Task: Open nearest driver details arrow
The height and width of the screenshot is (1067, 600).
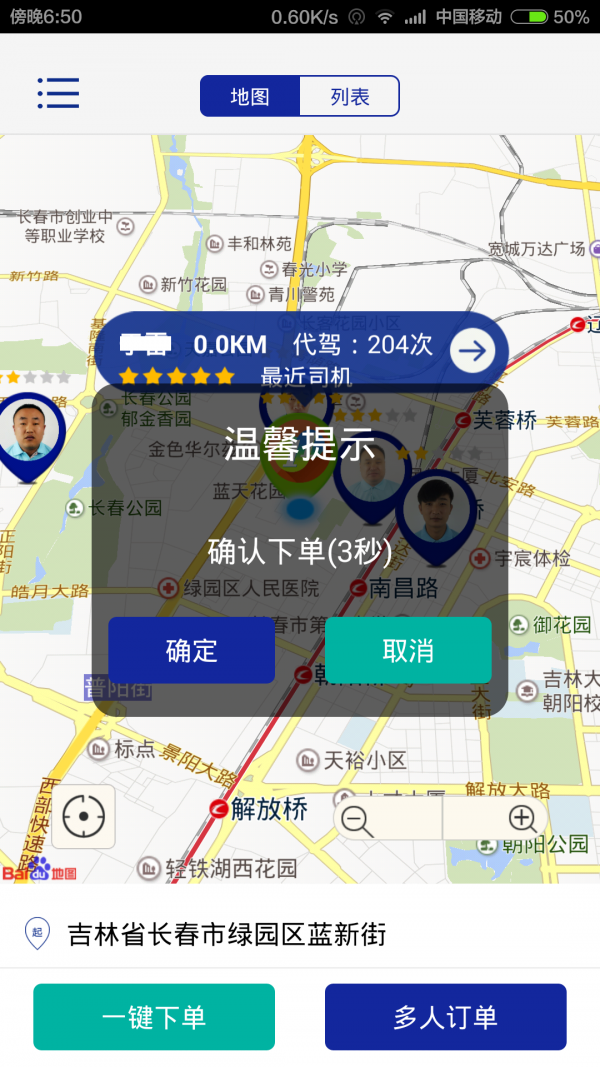Action: pos(472,350)
